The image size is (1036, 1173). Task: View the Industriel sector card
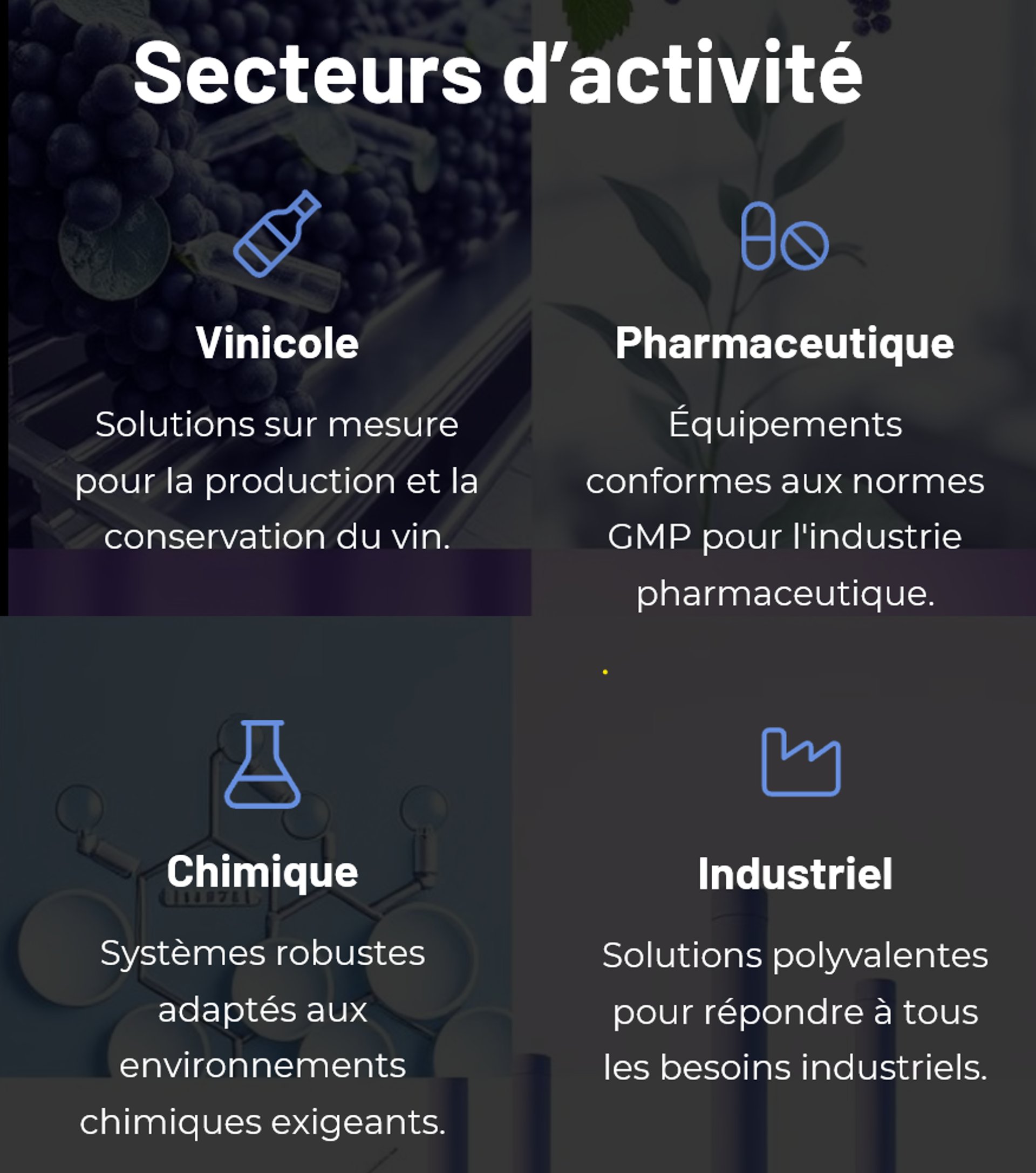[795, 874]
